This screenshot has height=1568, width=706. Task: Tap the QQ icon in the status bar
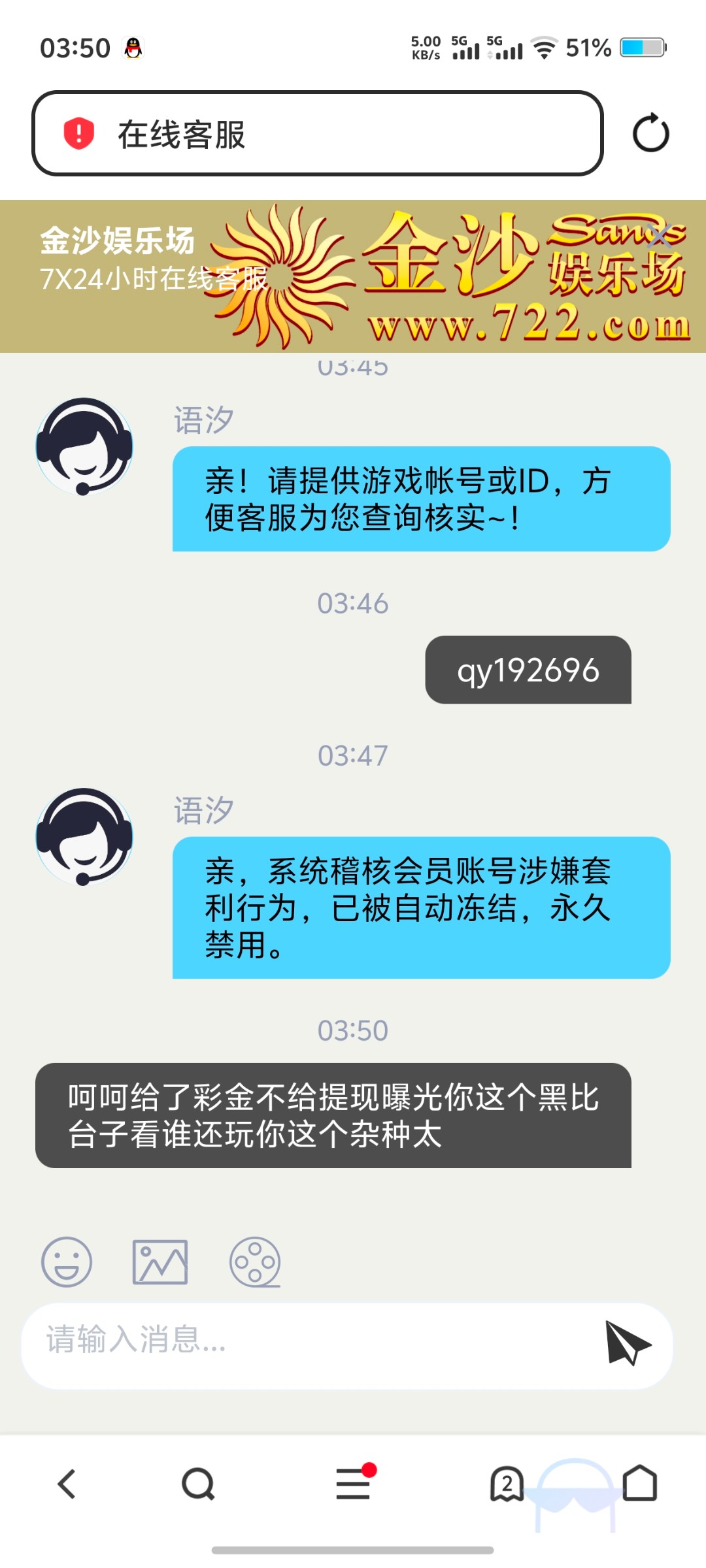tap(133, 47)
